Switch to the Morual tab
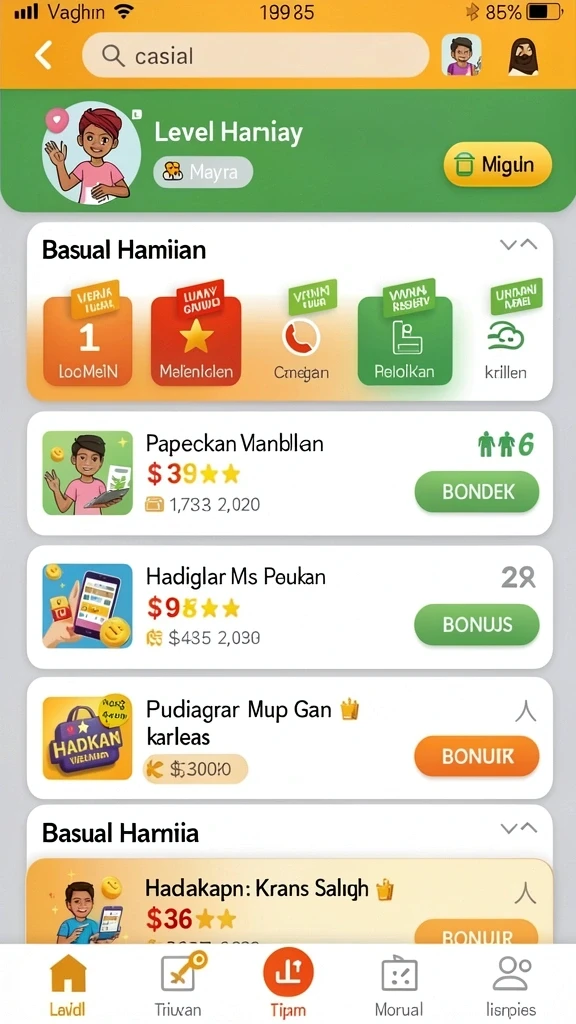 pos(399,985)
